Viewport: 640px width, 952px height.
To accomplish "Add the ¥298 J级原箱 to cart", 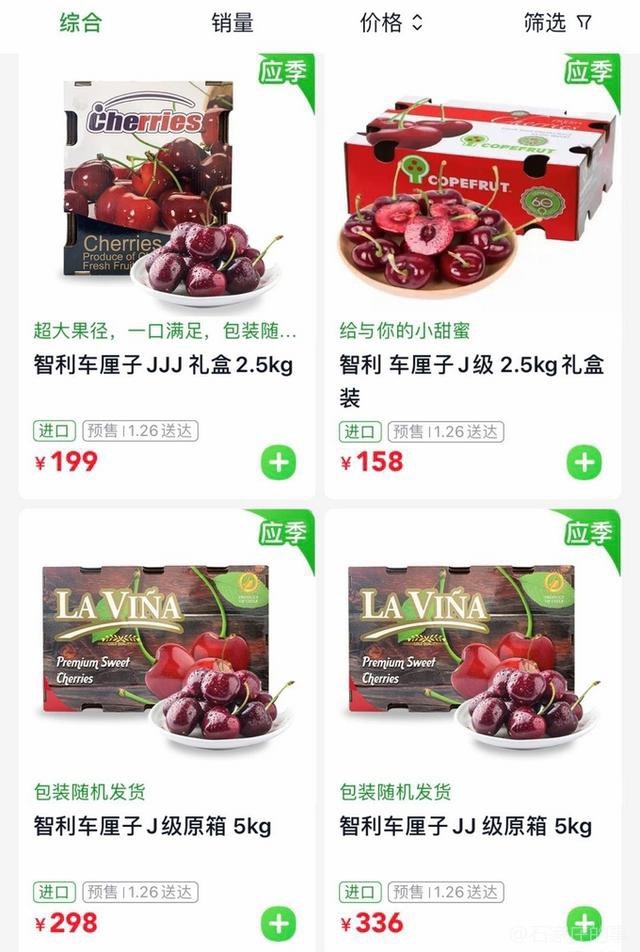I will (x=279, y=923).
